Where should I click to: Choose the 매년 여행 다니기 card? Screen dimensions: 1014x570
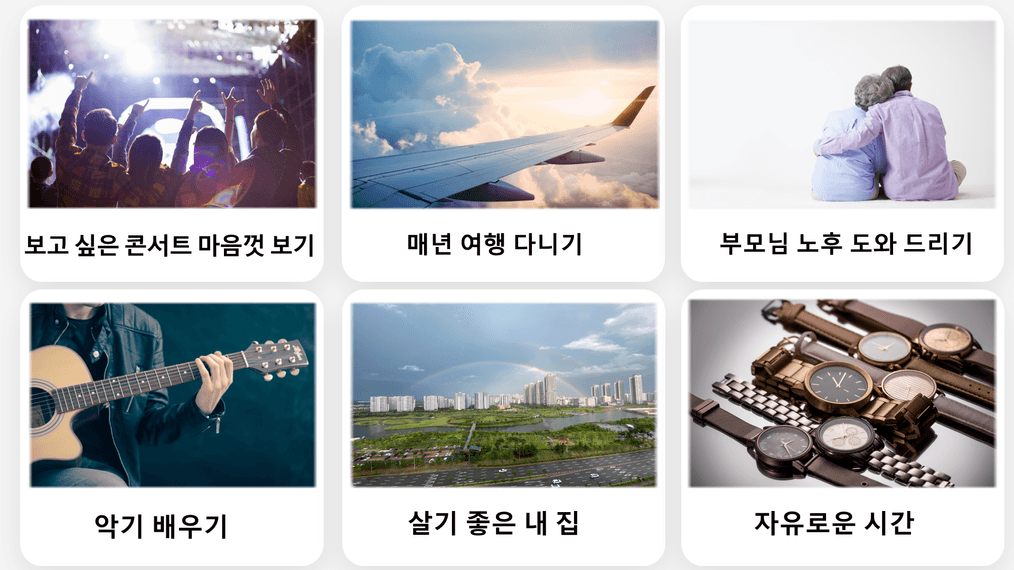pos(503,143)
